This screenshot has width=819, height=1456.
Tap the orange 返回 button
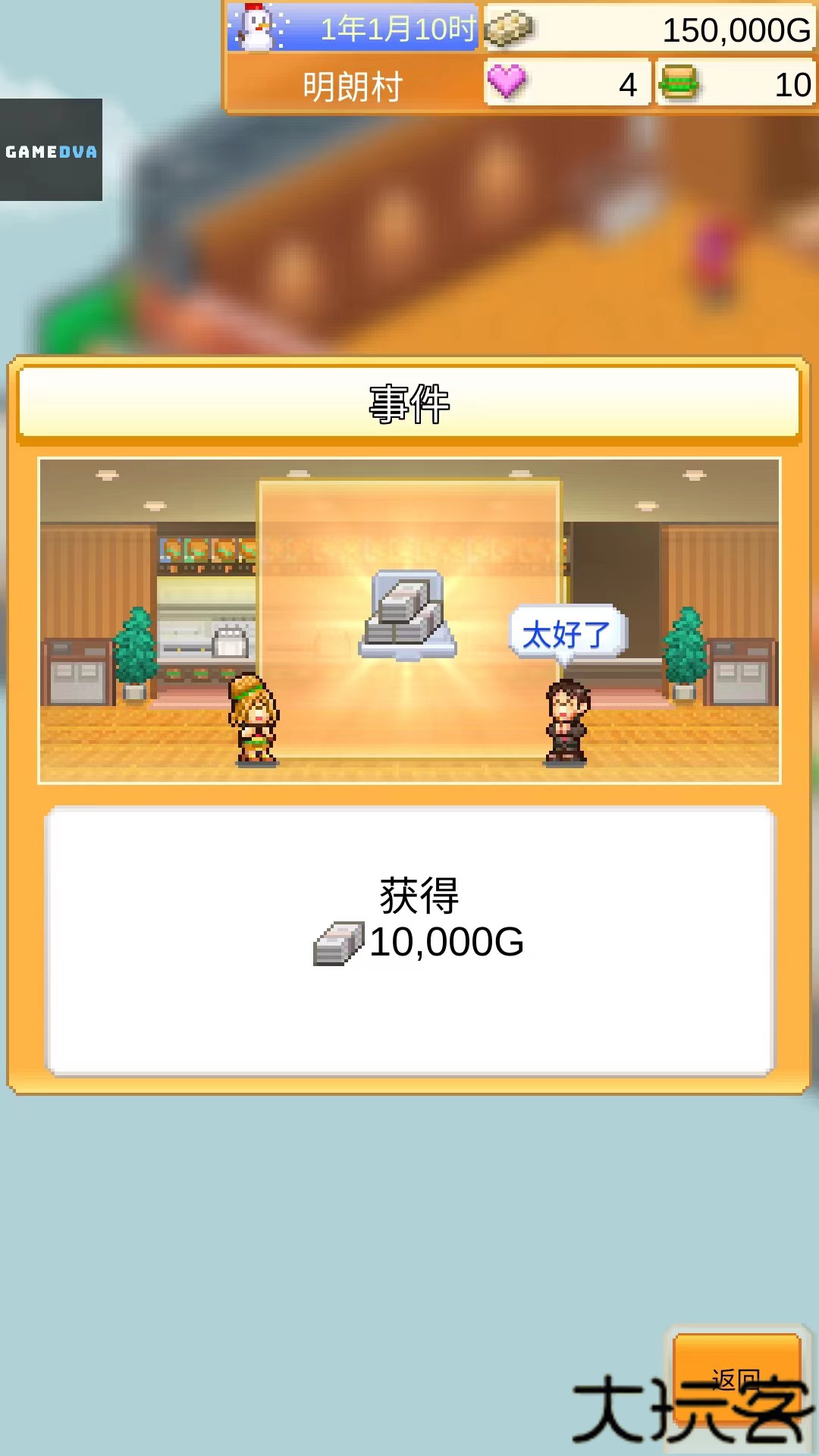(x=736, y=1380)
